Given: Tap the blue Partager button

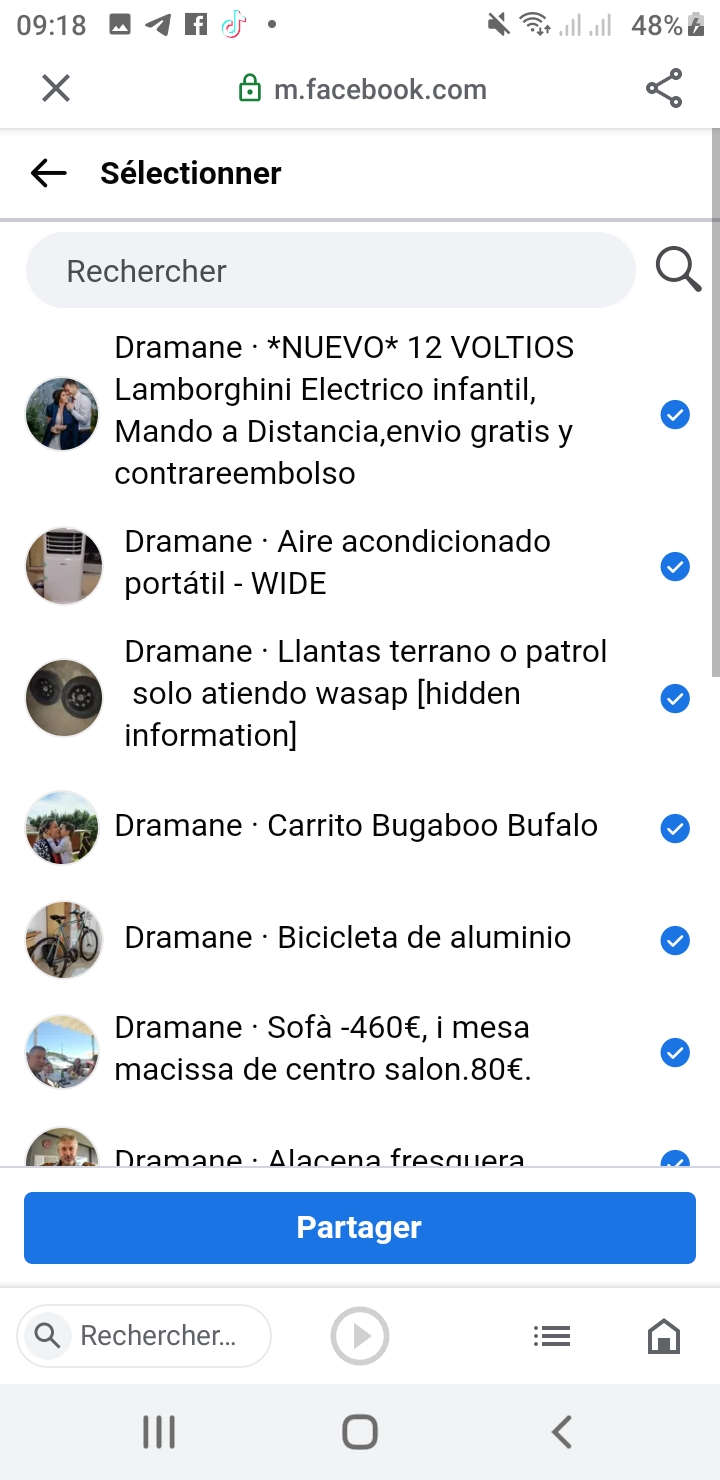Looking at the screenshot, I should [x=360, y=1227].
